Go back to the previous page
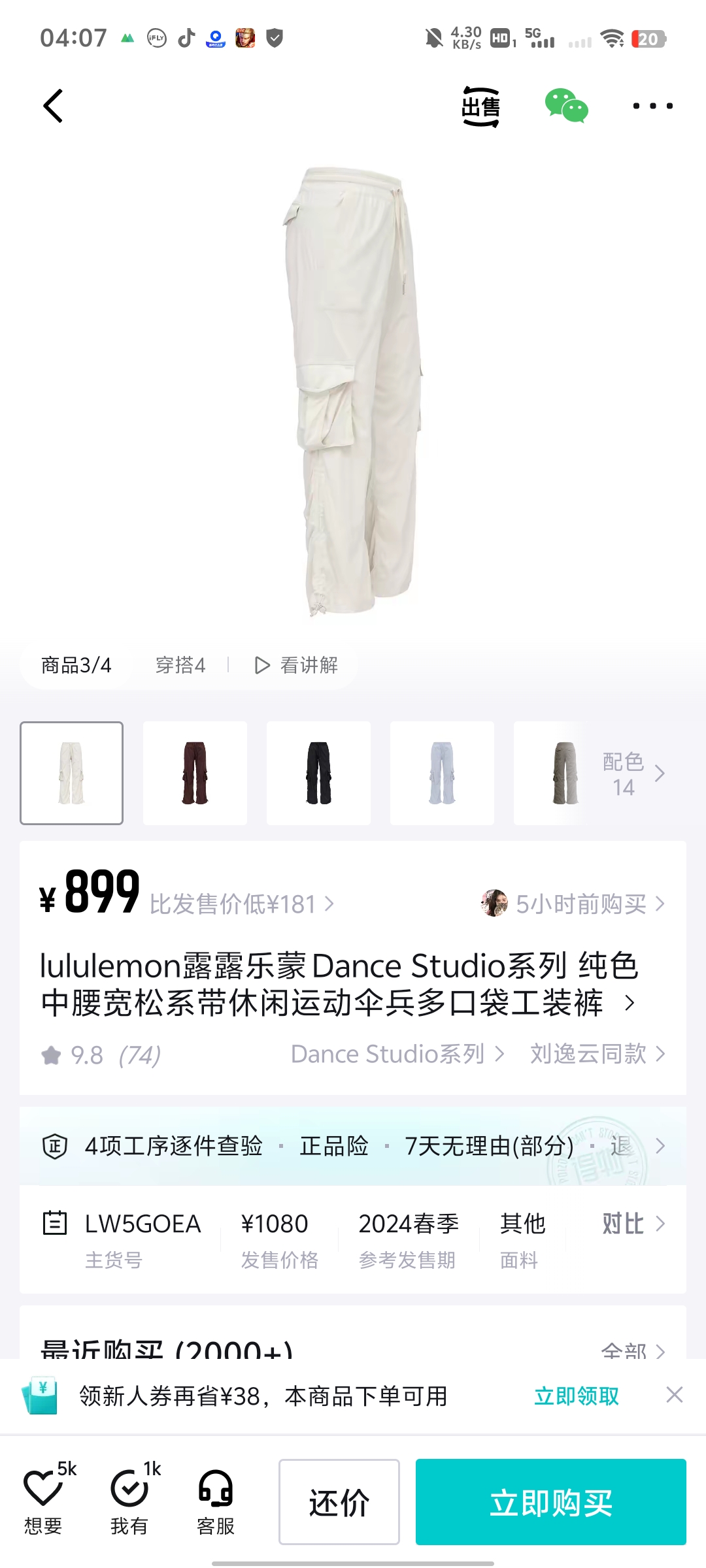This screenshot has height=1568, width=706. (54, 106)
